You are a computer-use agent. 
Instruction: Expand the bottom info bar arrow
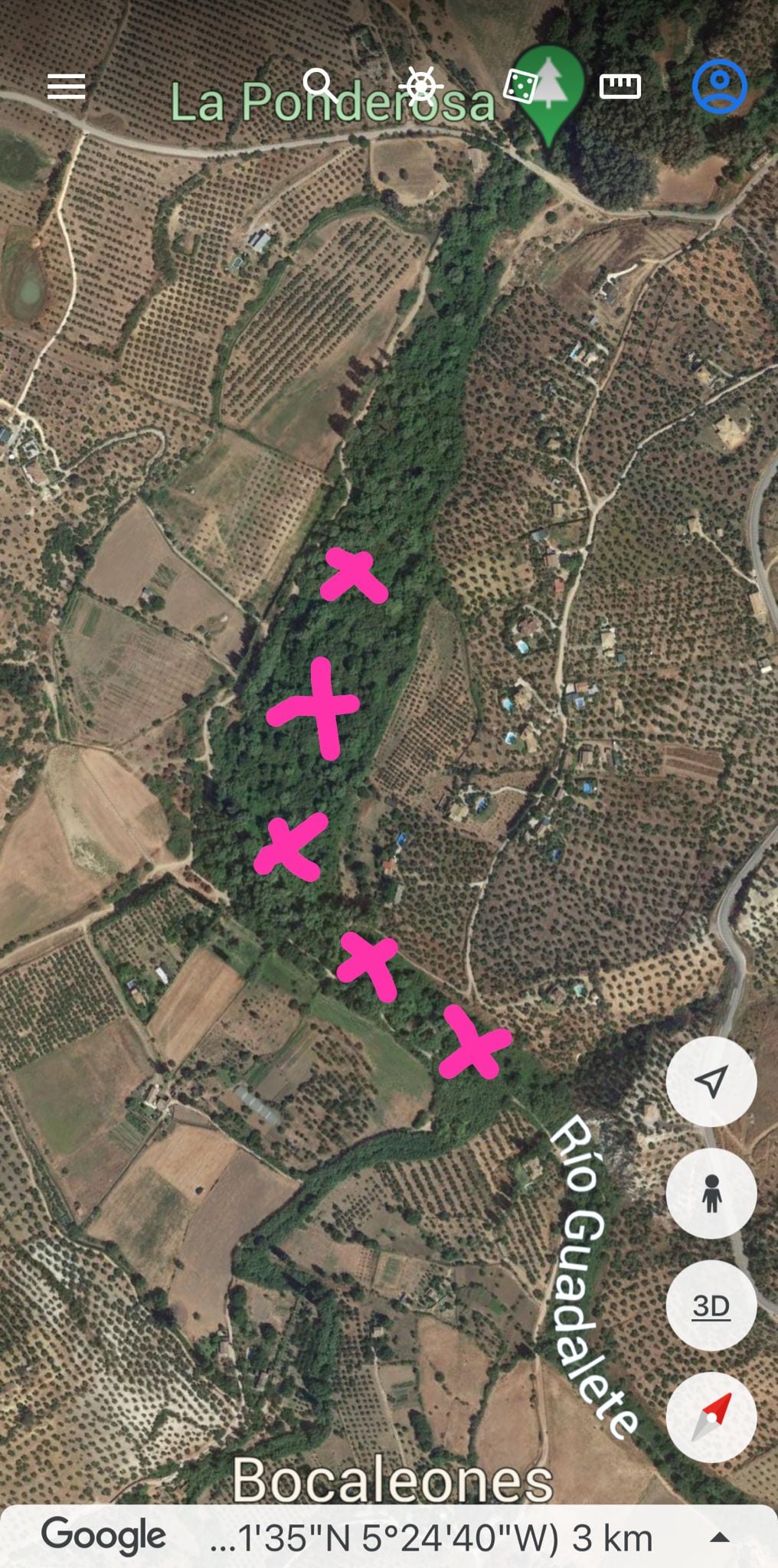719,1537
